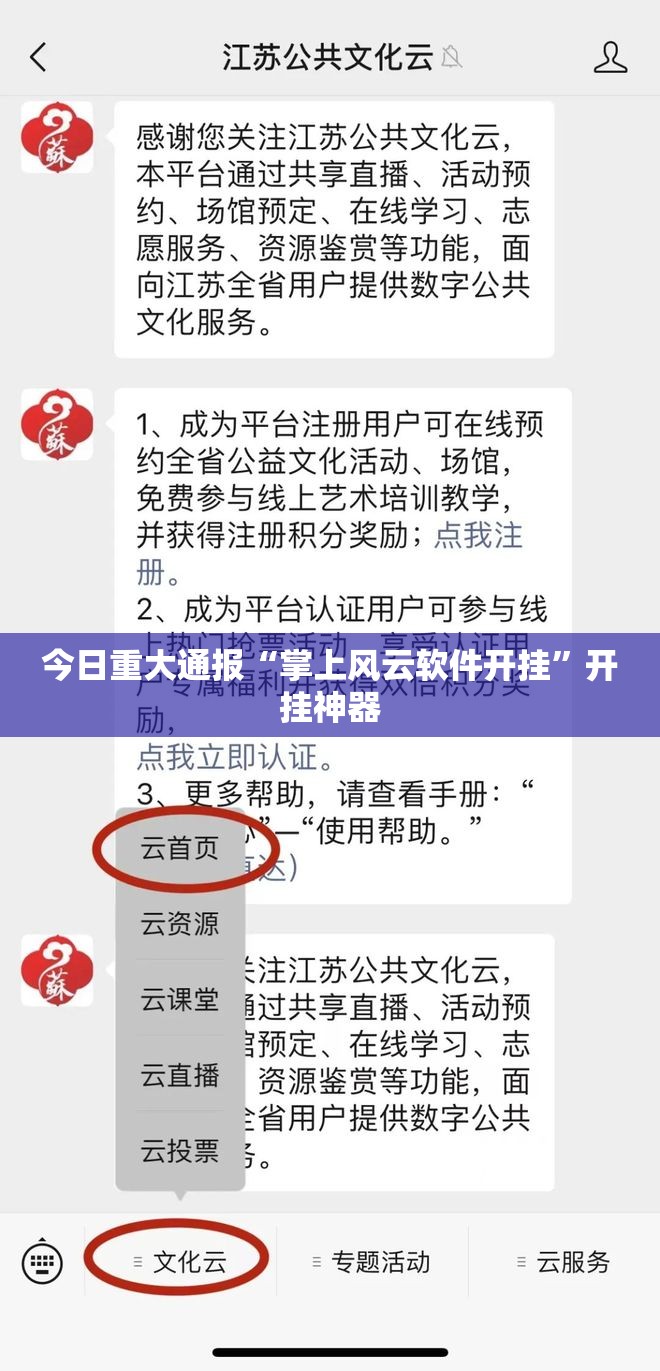Screen dimensions: 660x1371
Task: Select 云首页 from the popup menu
Action: point(180,848)
